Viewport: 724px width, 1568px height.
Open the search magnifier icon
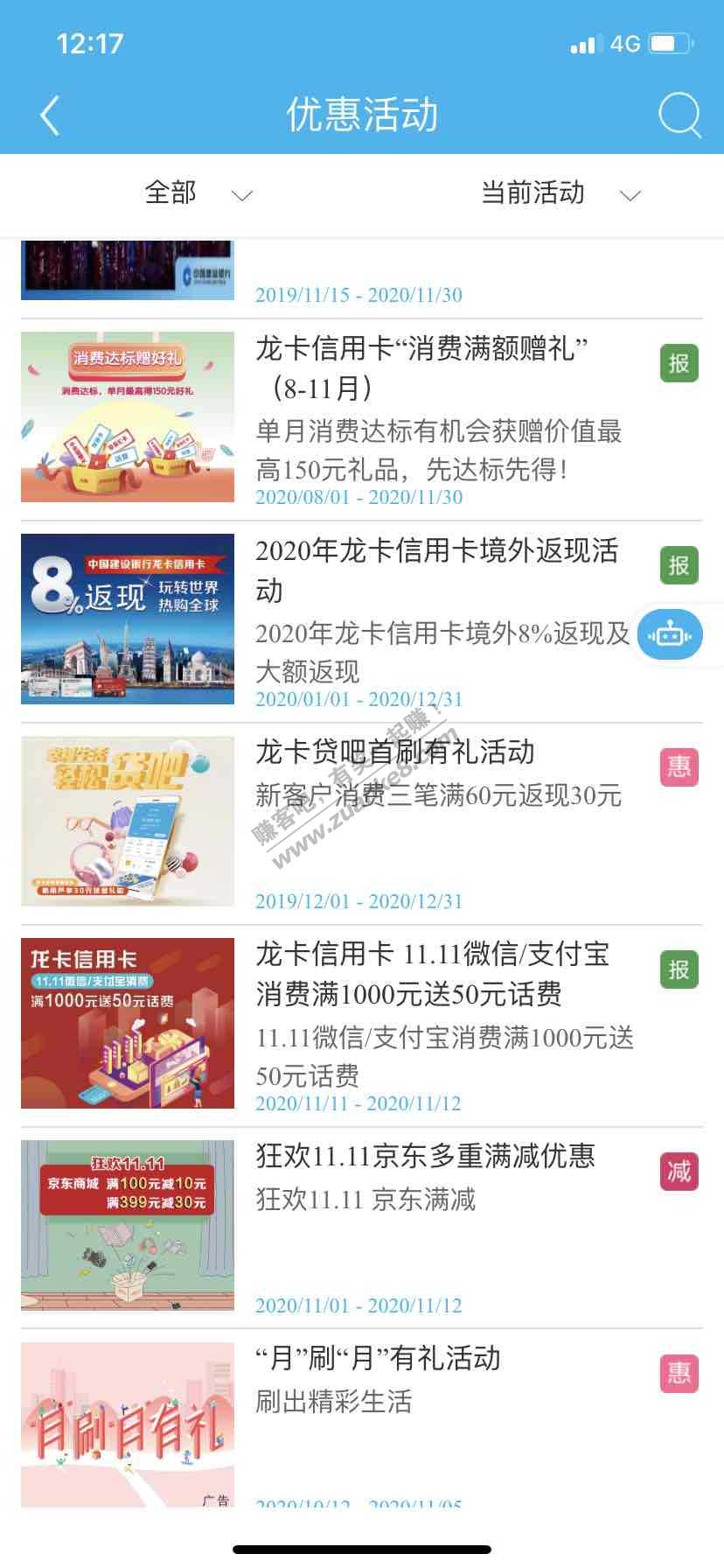[679, 115]
